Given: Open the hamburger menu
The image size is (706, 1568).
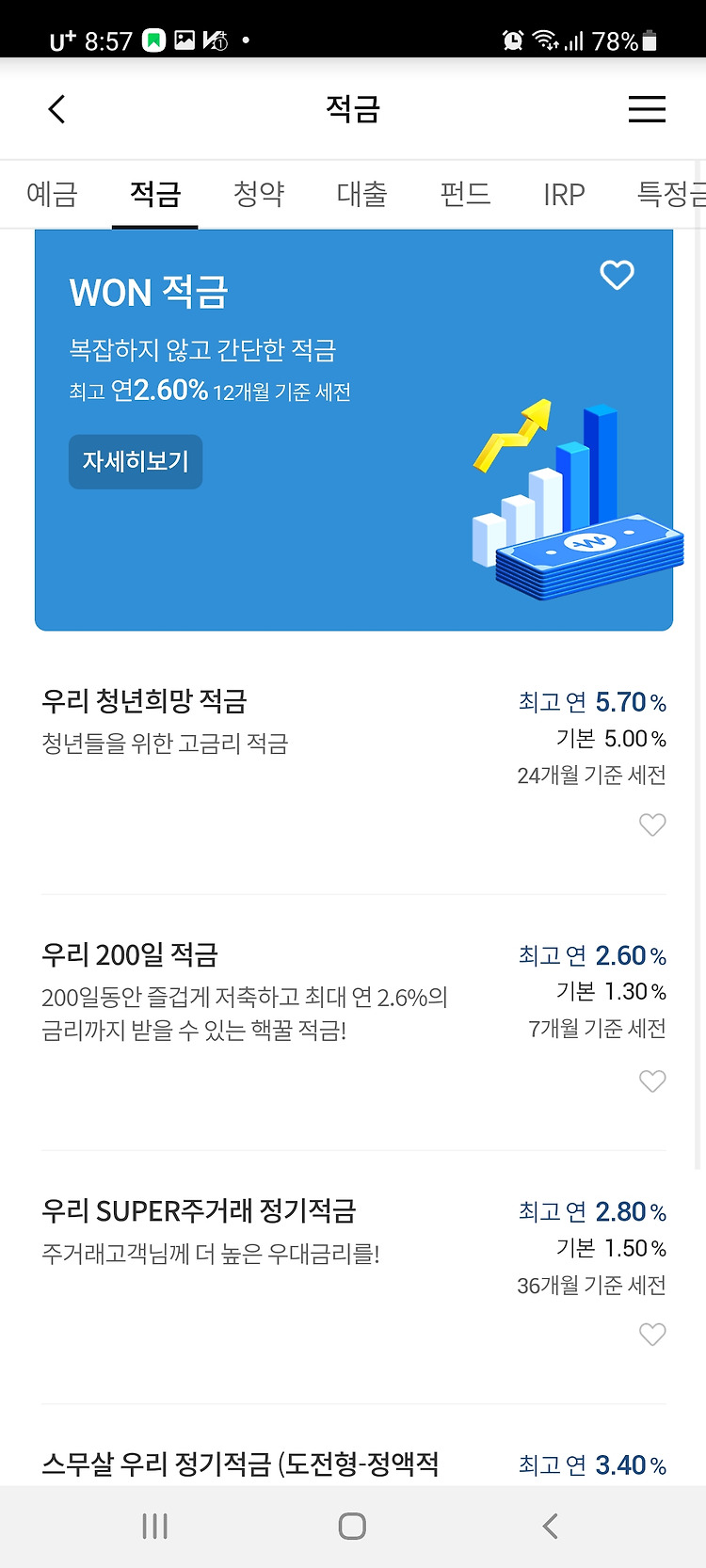Looking at the screenshot, I should click(x=647, y=109).
